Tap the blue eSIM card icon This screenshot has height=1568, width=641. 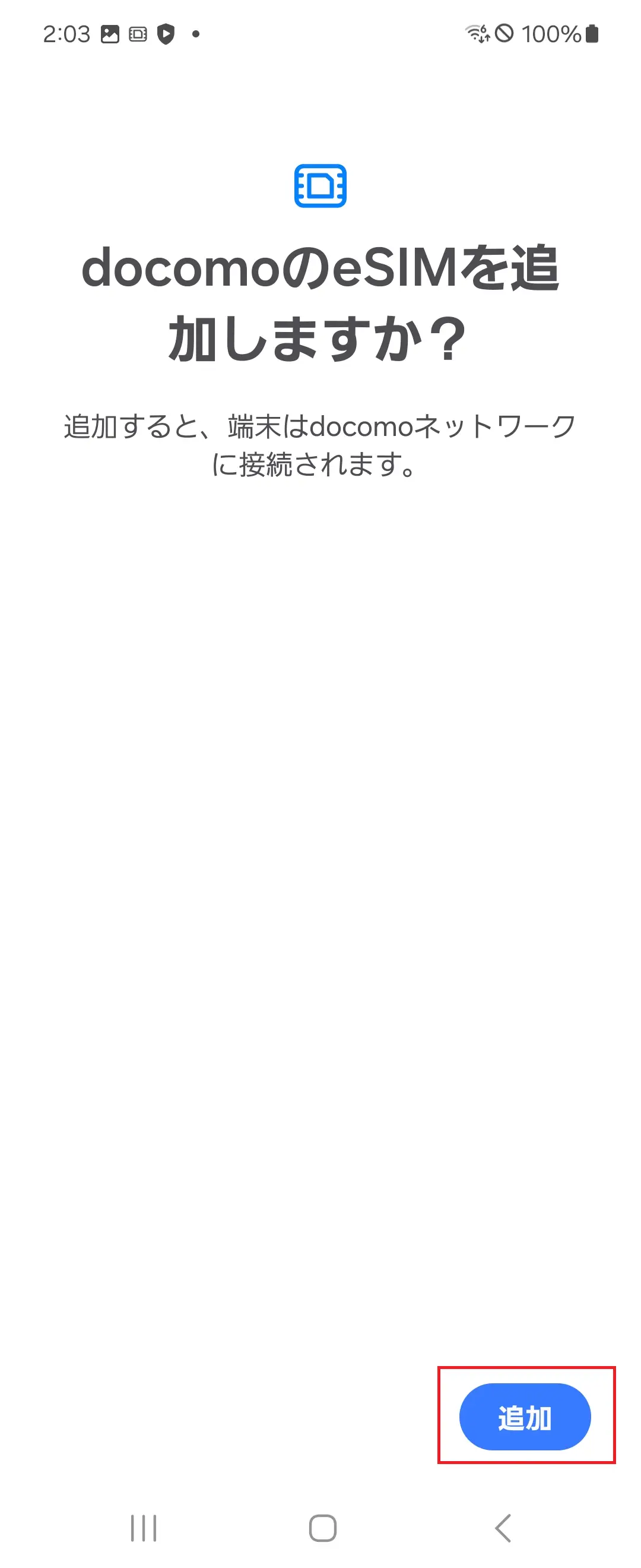coord(320,186)
